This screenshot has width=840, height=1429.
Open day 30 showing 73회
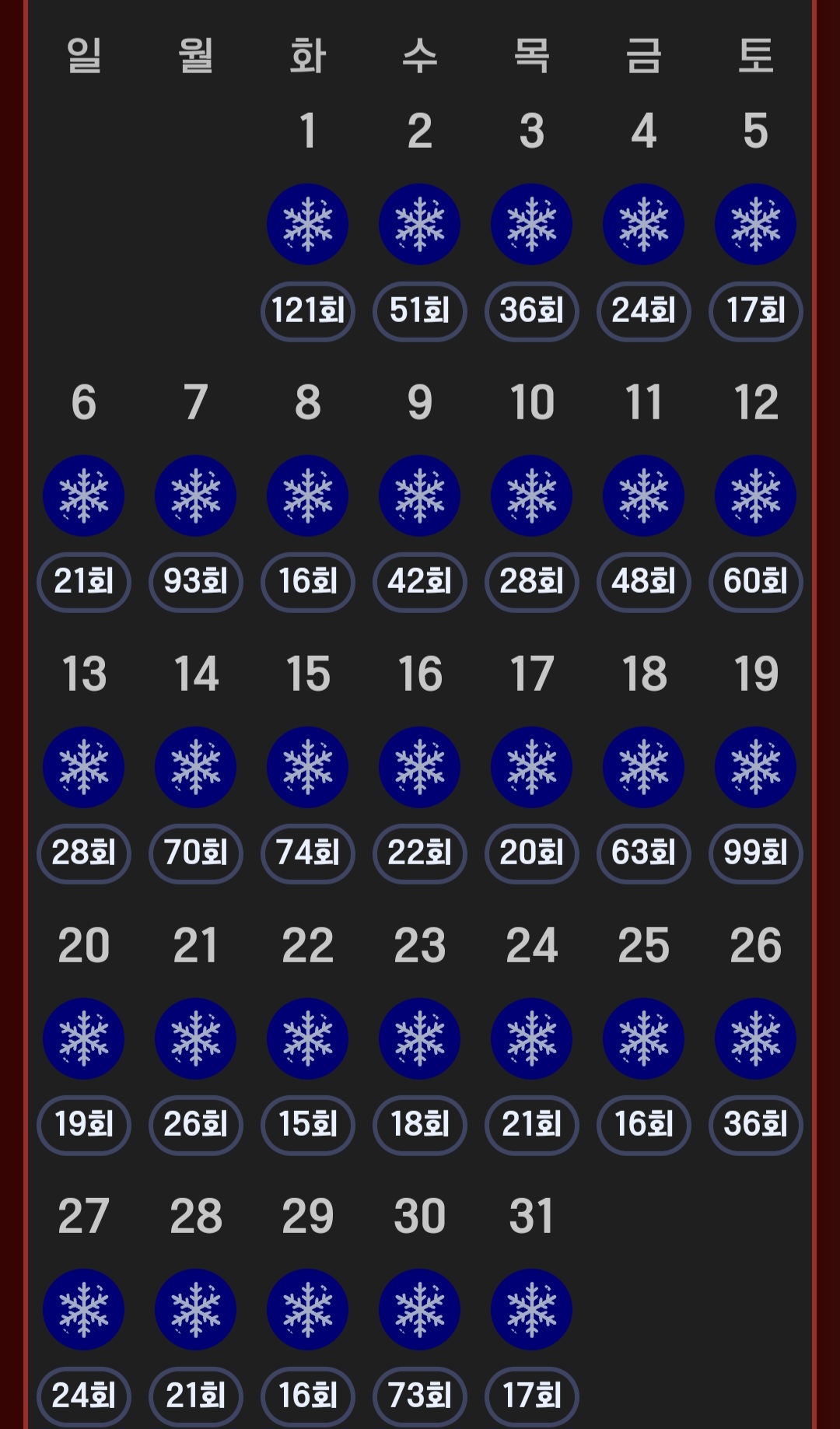(x=420, y=1309)
